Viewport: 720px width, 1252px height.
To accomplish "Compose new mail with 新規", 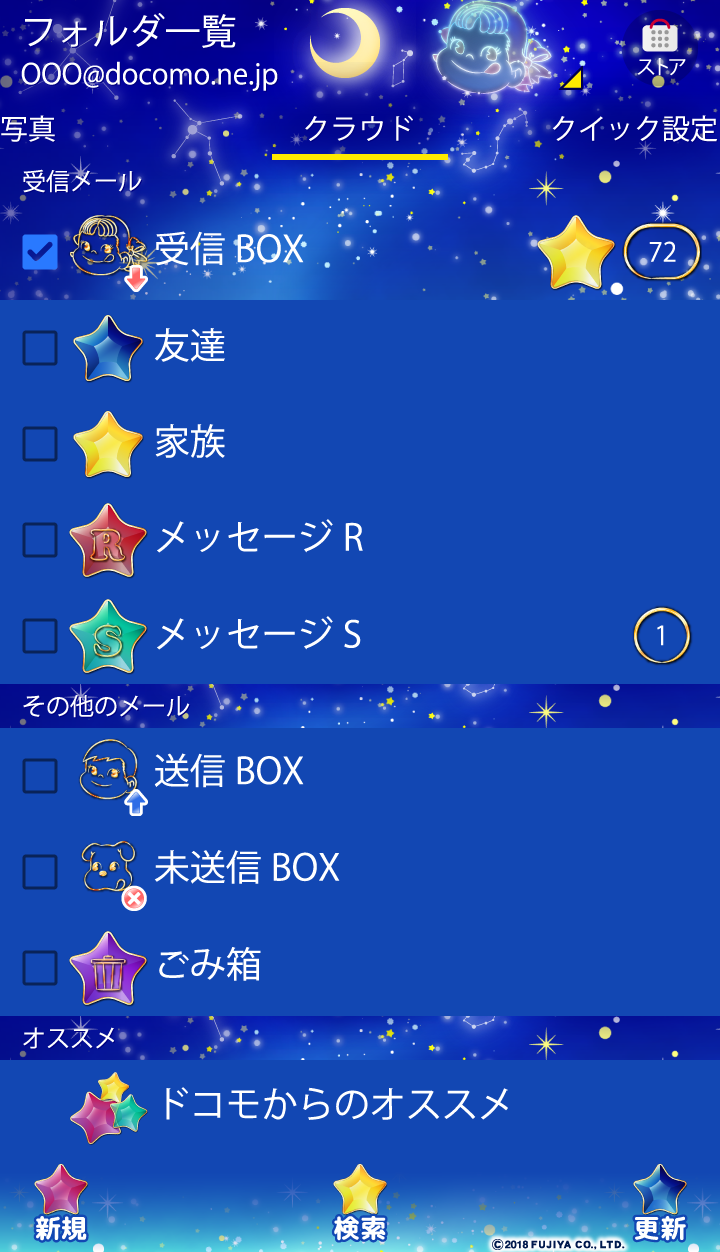I will pyautogui.click(x=61, y=1204).
